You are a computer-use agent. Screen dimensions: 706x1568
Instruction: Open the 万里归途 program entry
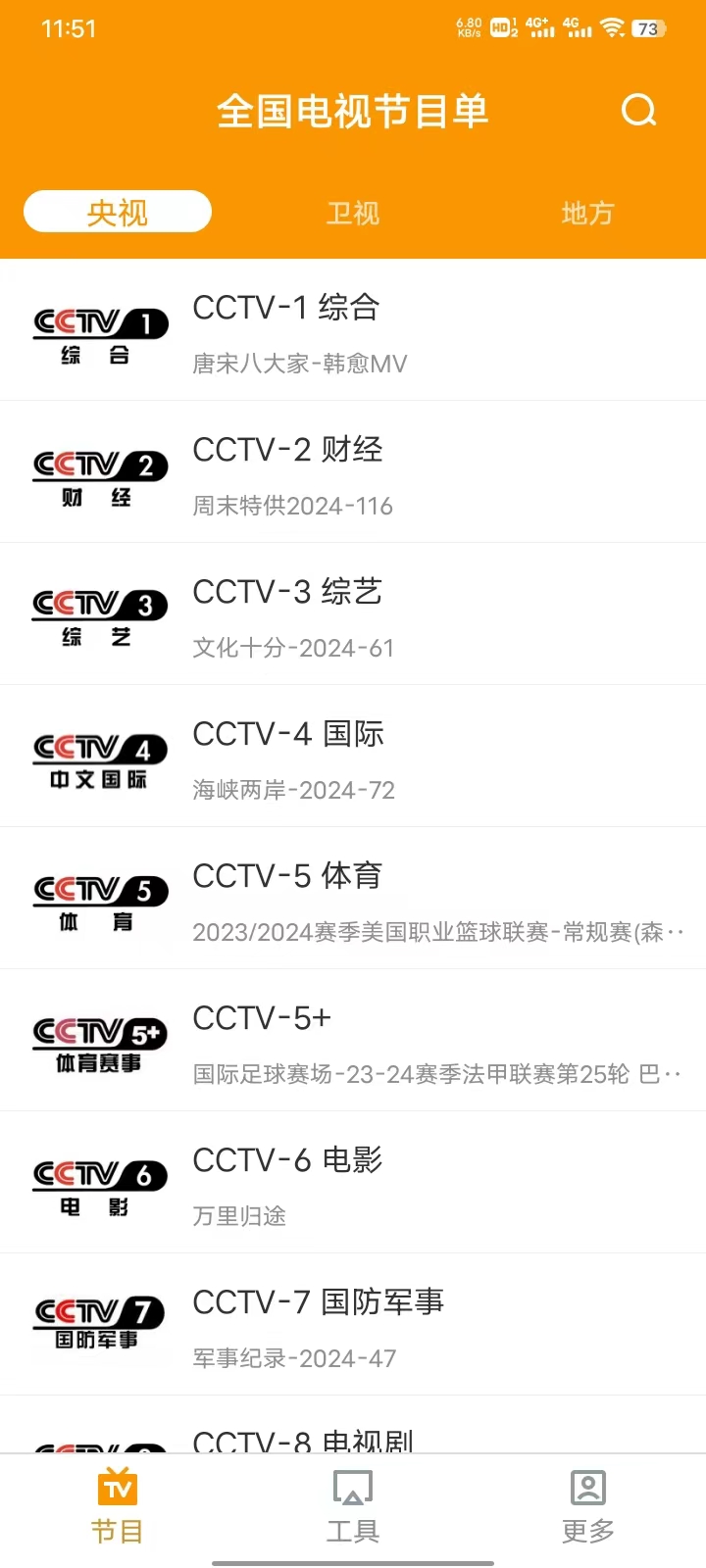[x=239, y=1216]
